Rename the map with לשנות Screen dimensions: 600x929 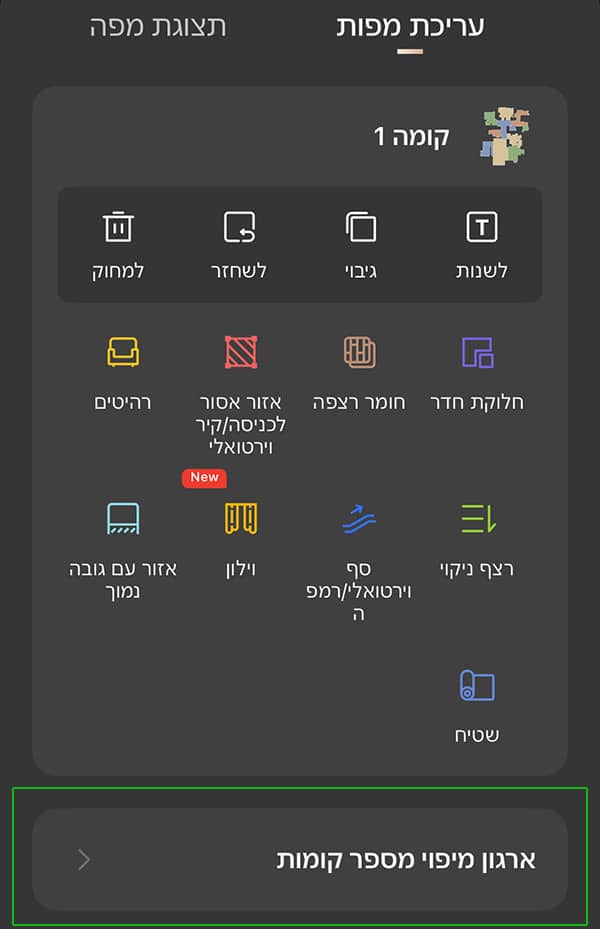click(482, 243)
